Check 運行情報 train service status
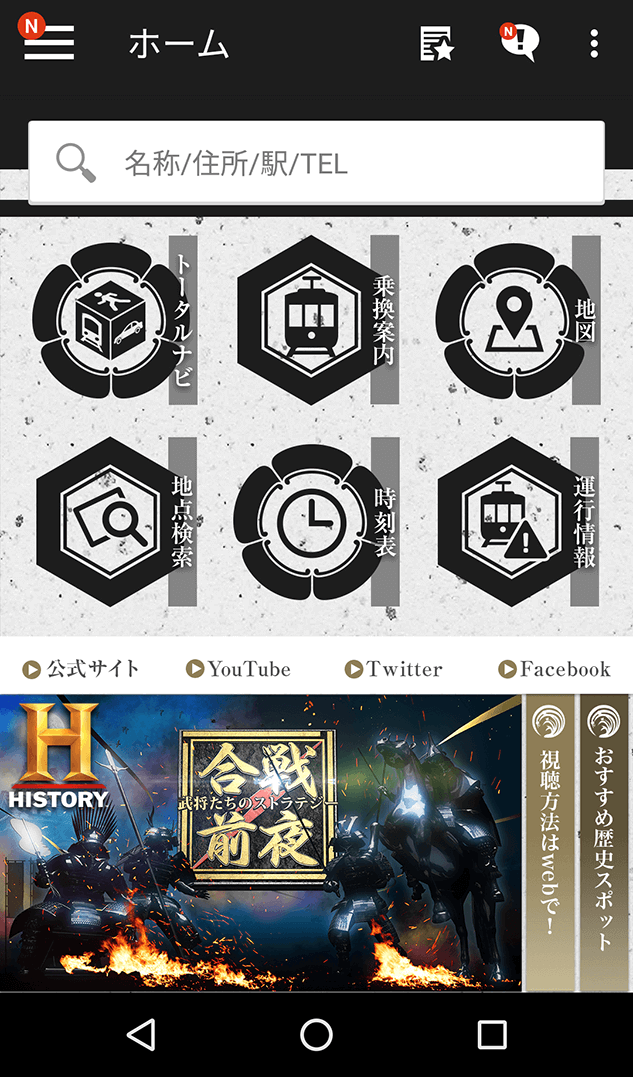Viewport: 633px width, 1077px height. pos(516,521)
